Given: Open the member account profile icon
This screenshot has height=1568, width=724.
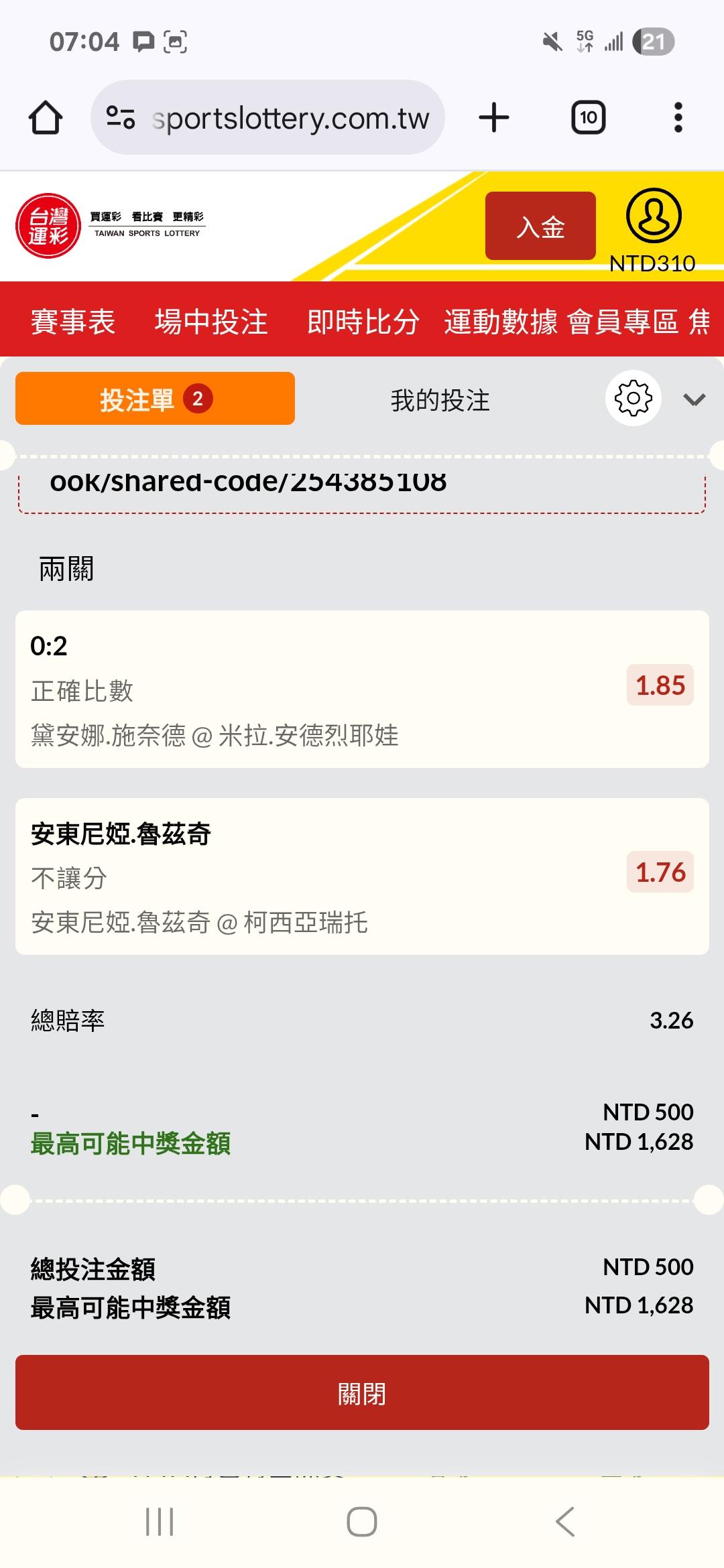Looking at the screenshot, I should click(x=653, y=216).
